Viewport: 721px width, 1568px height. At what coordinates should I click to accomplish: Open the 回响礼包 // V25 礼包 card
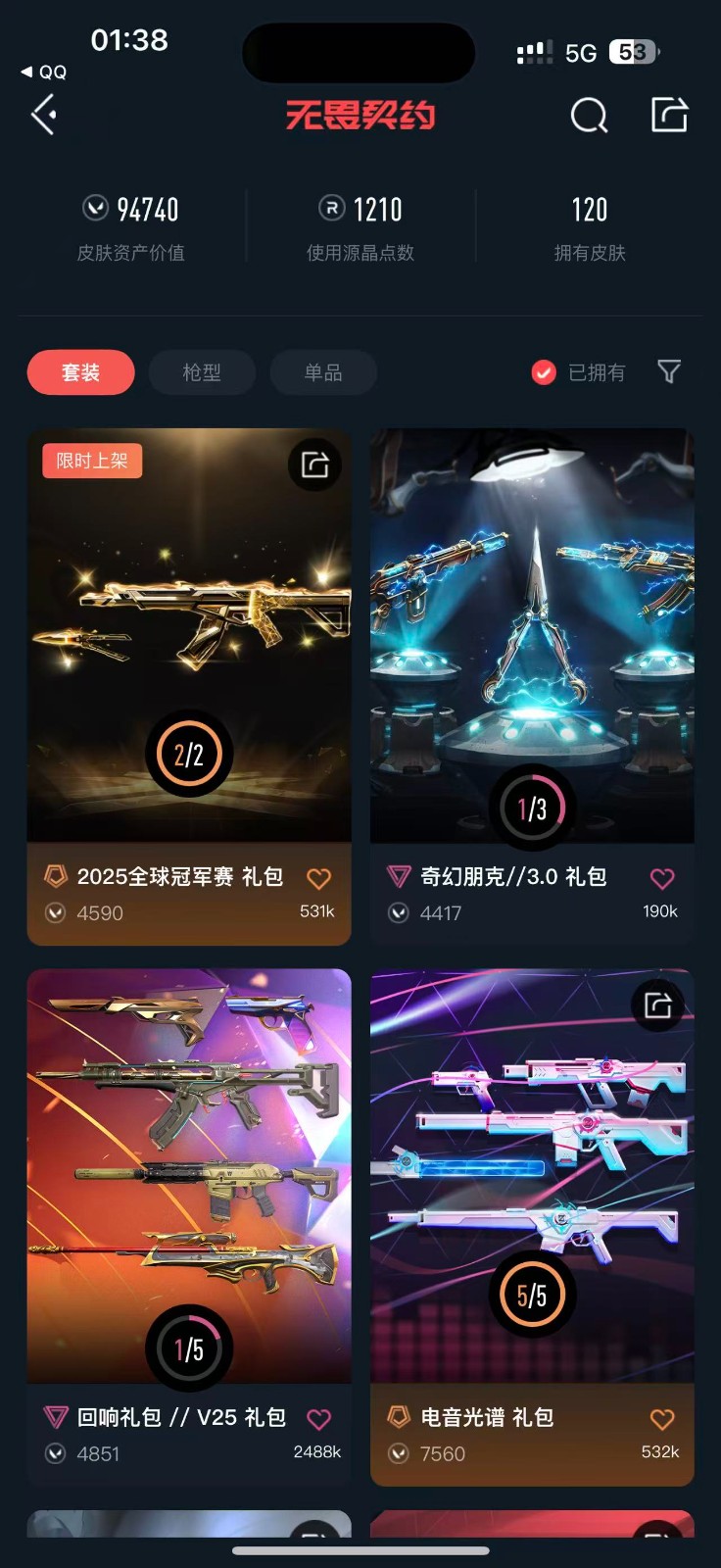click(188, 1176)
